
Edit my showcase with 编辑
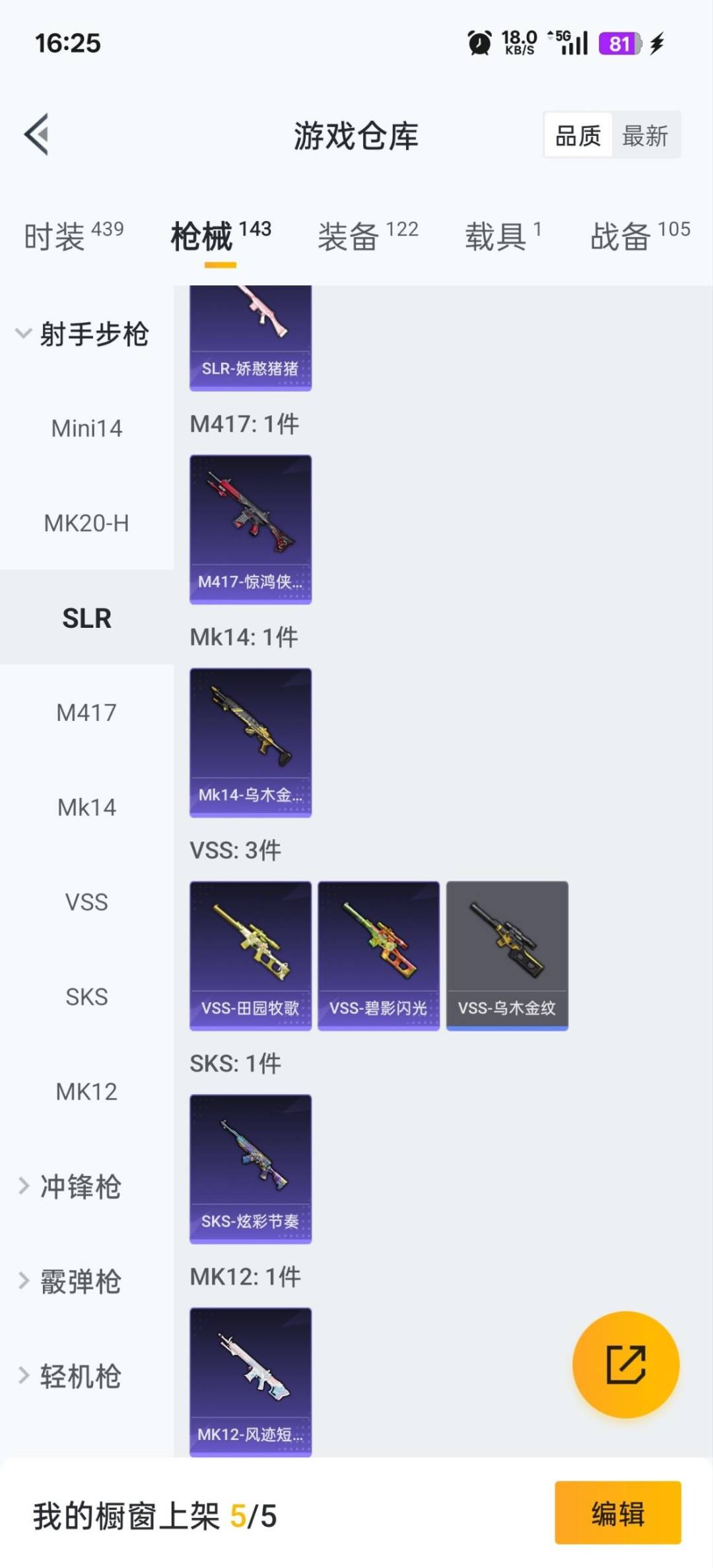click(x=617, y=1513)
